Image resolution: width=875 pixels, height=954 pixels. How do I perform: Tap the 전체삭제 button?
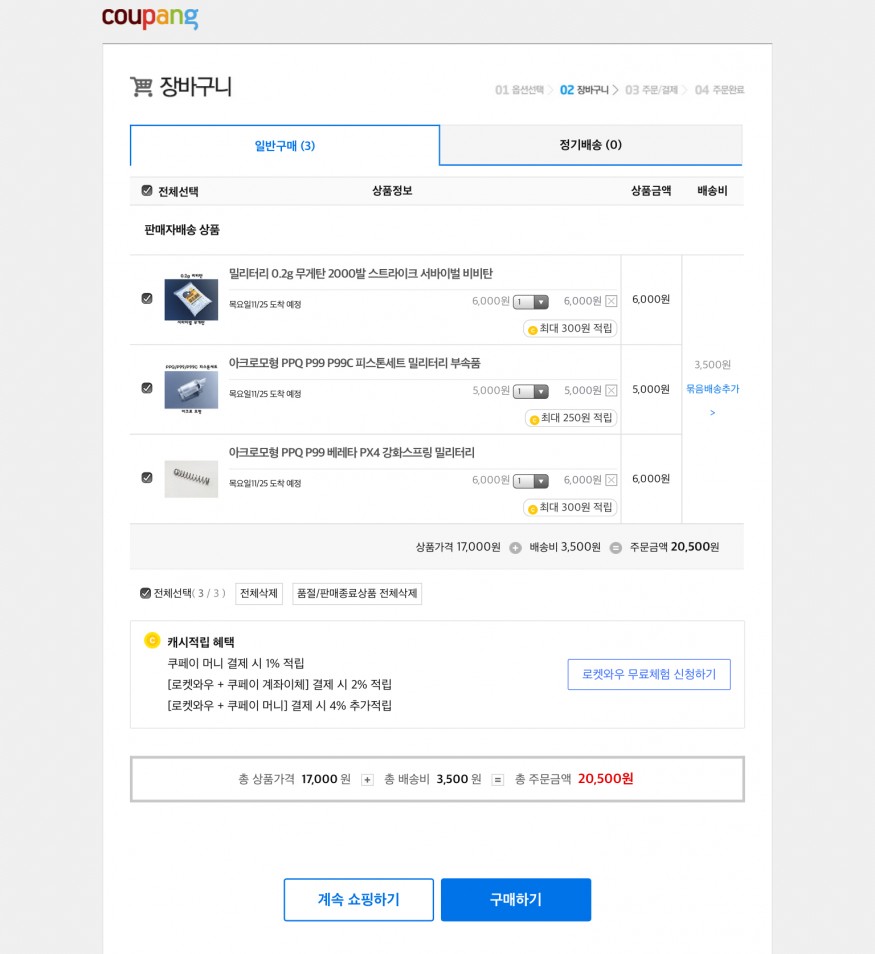[x=259, y=594]
